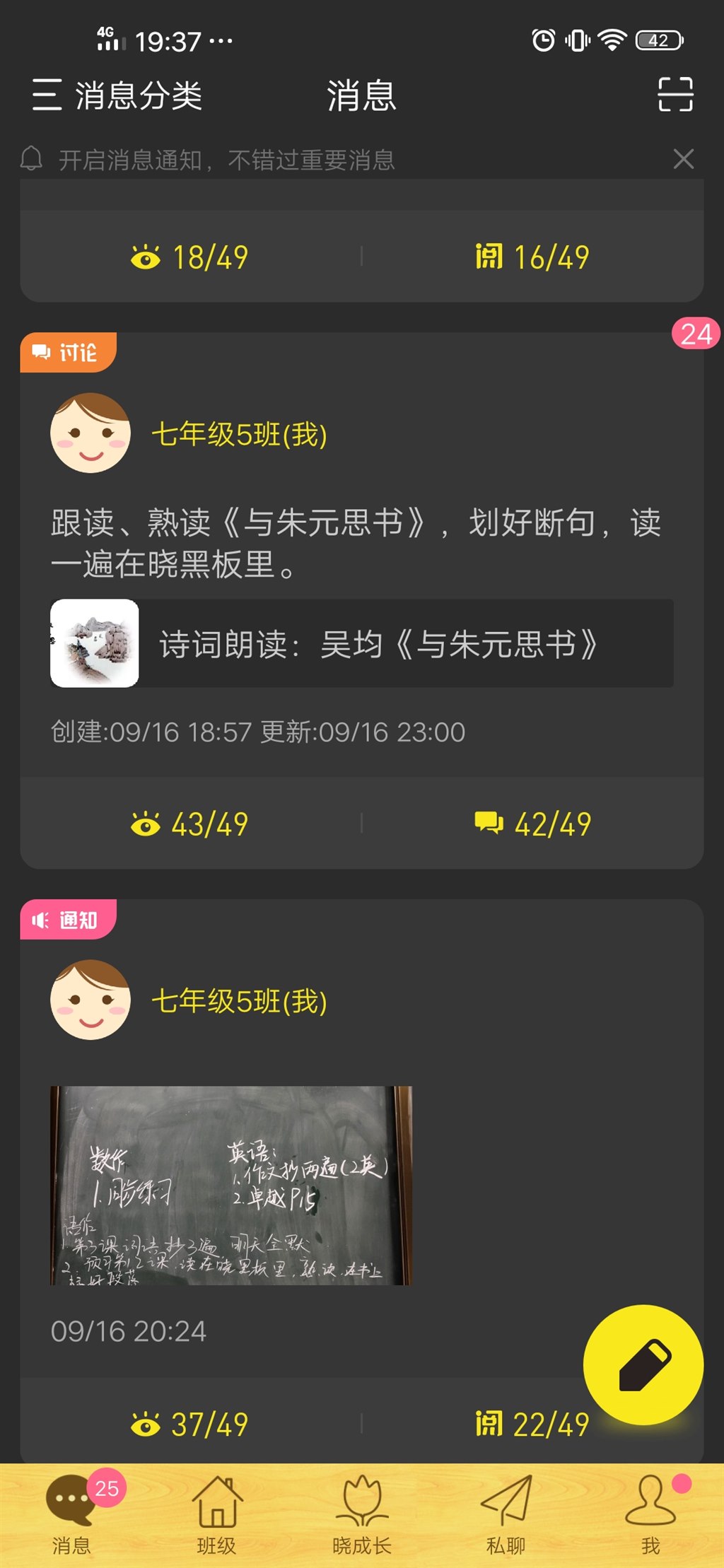Tap the 开启消息通知 banner

coord(226,160)
